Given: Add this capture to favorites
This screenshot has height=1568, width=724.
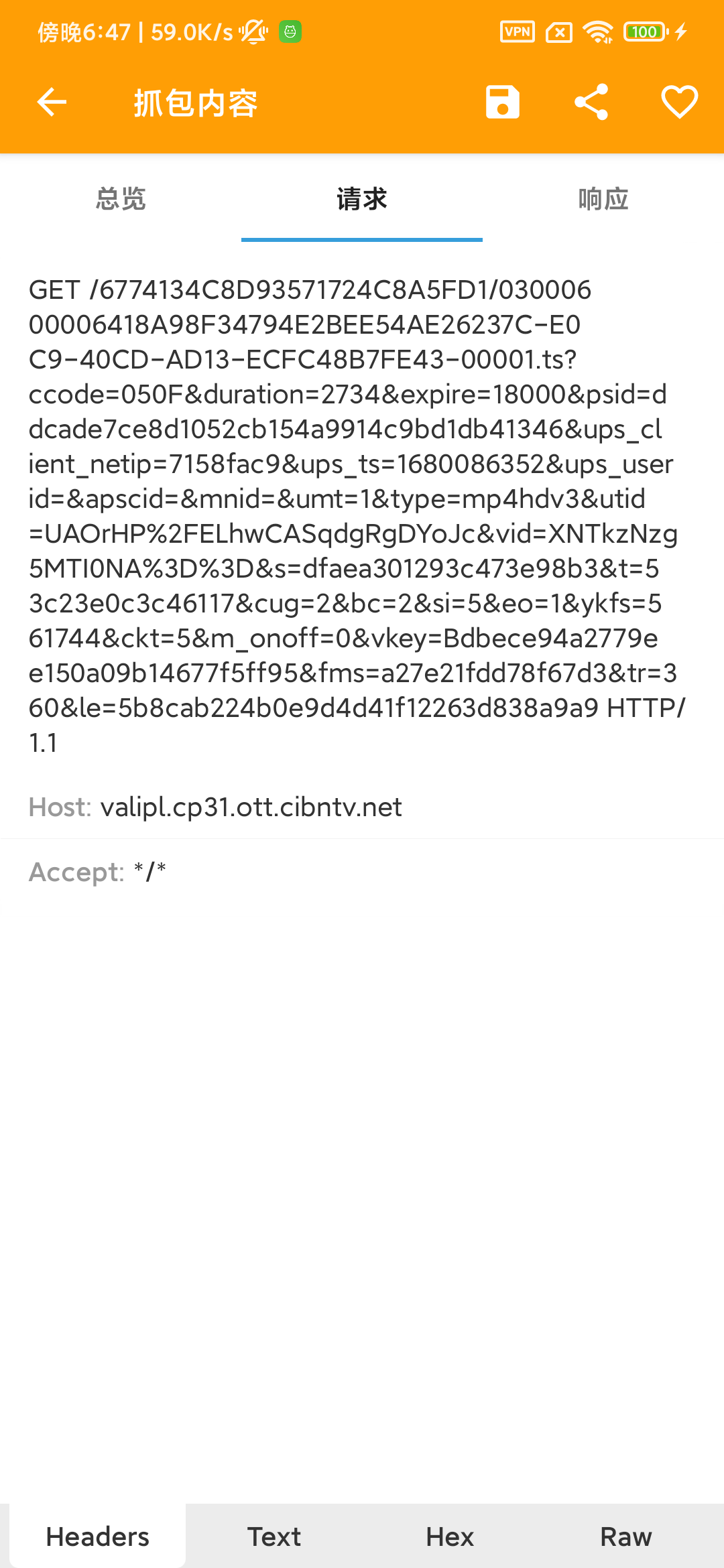Looking at the screenshot, I should pos(680,103).
